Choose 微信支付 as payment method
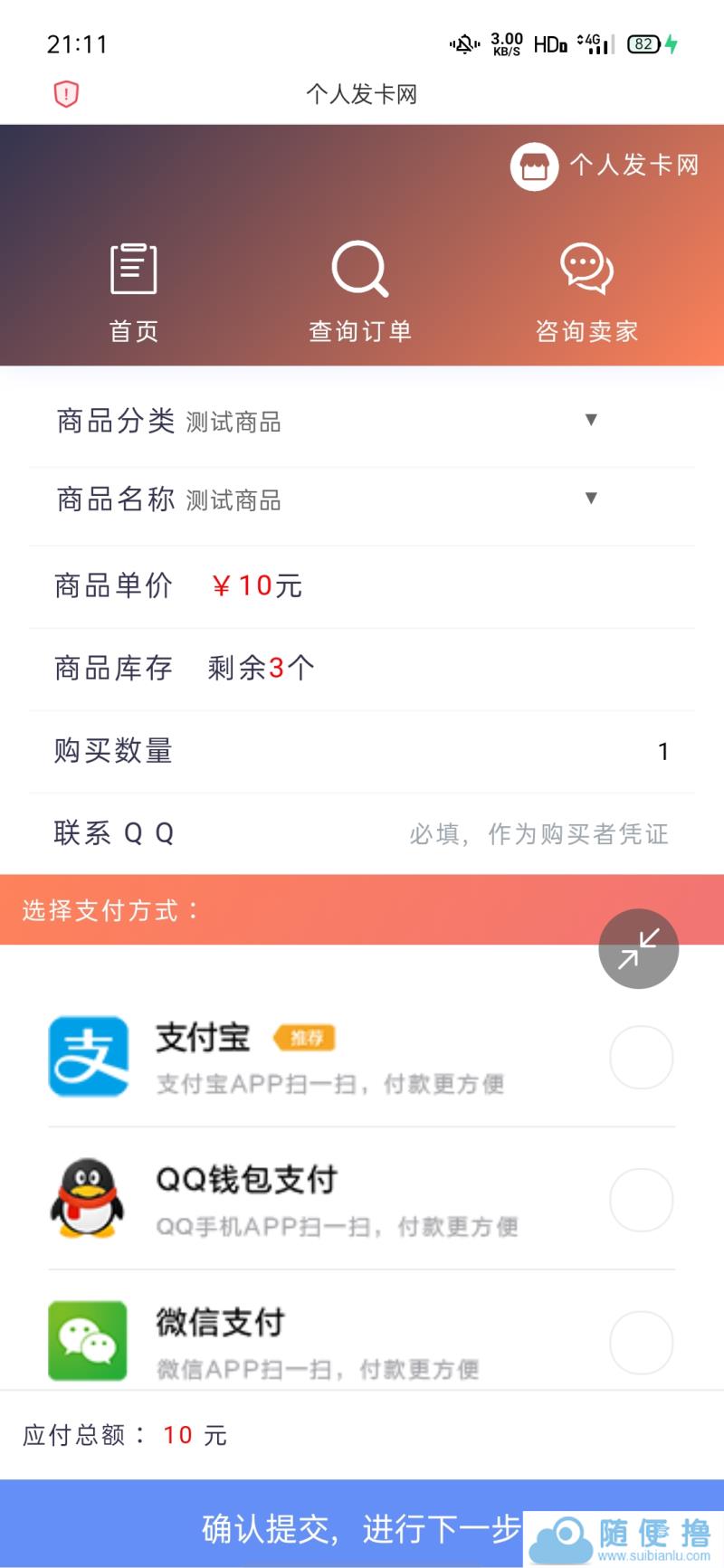The image size is (724, 1568). click(x=641, y=1342)
